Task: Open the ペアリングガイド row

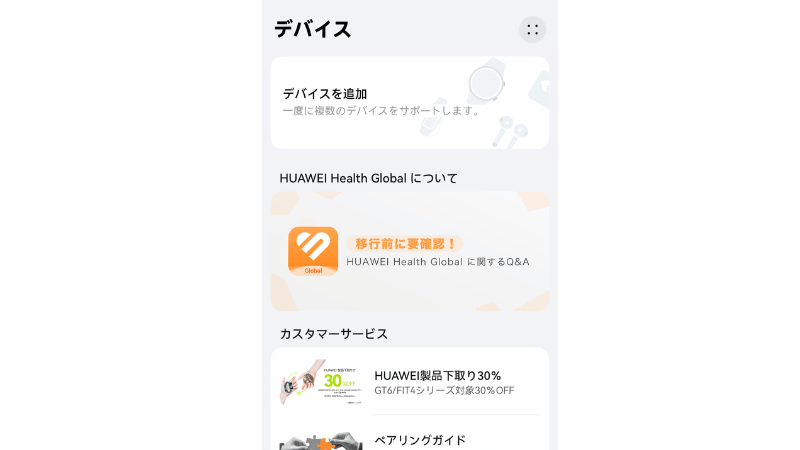Action: coord(409,438)
